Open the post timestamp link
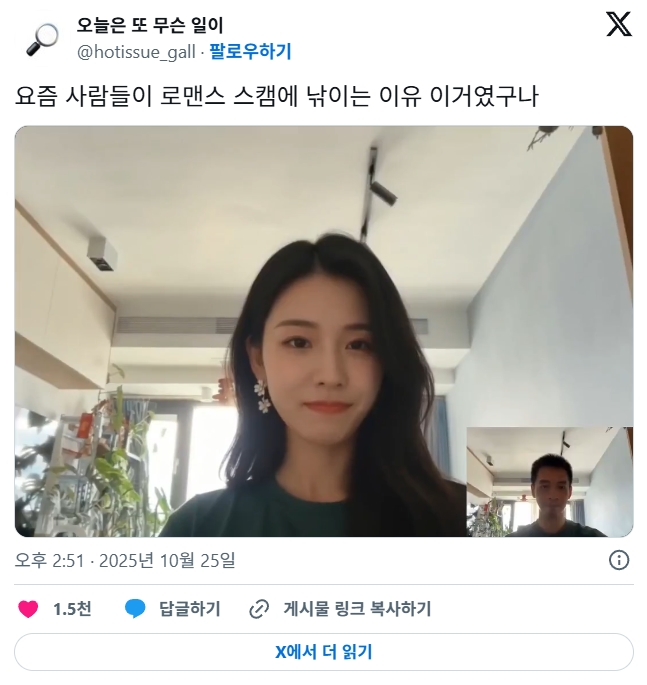This screenshot has width=647, height=685. point(125,560)
